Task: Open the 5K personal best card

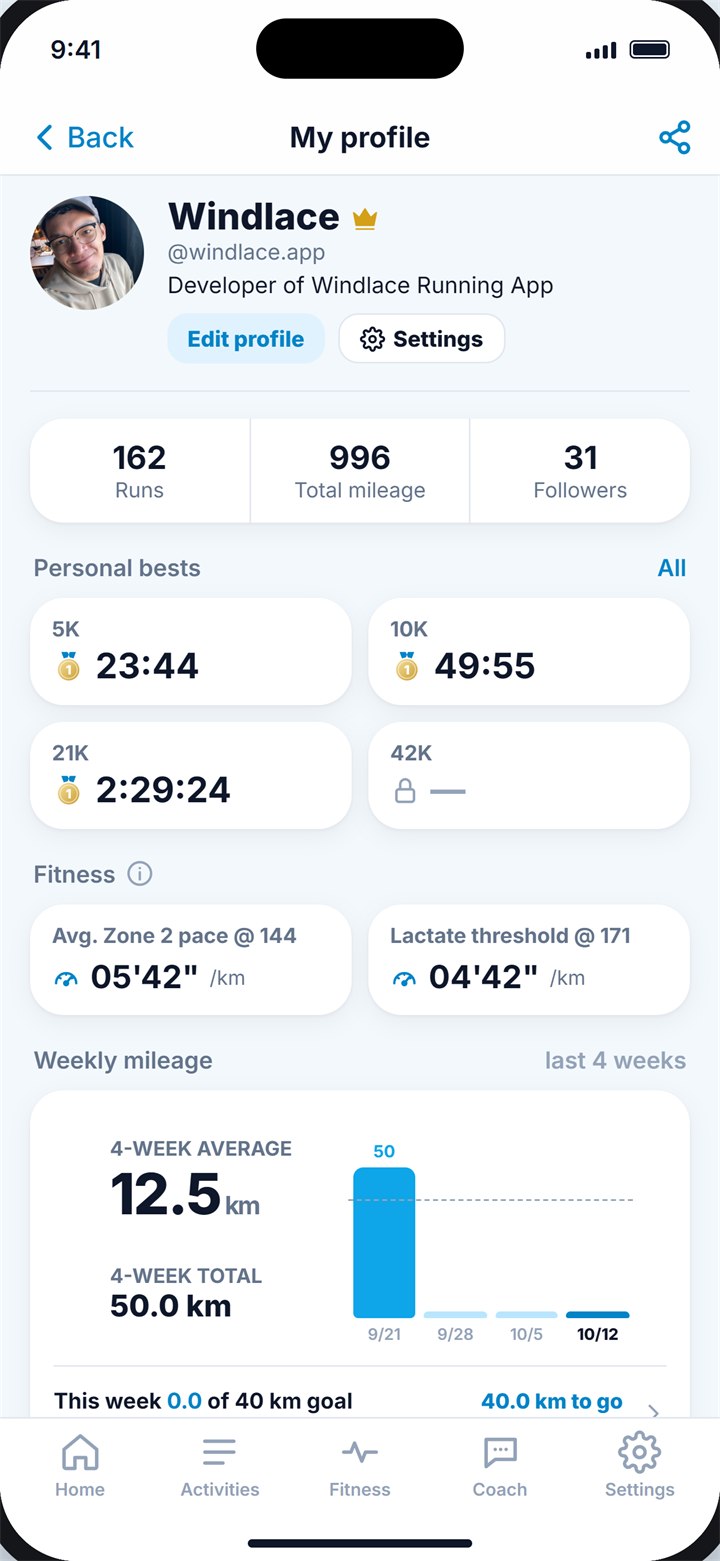Action: pos(191,652)
